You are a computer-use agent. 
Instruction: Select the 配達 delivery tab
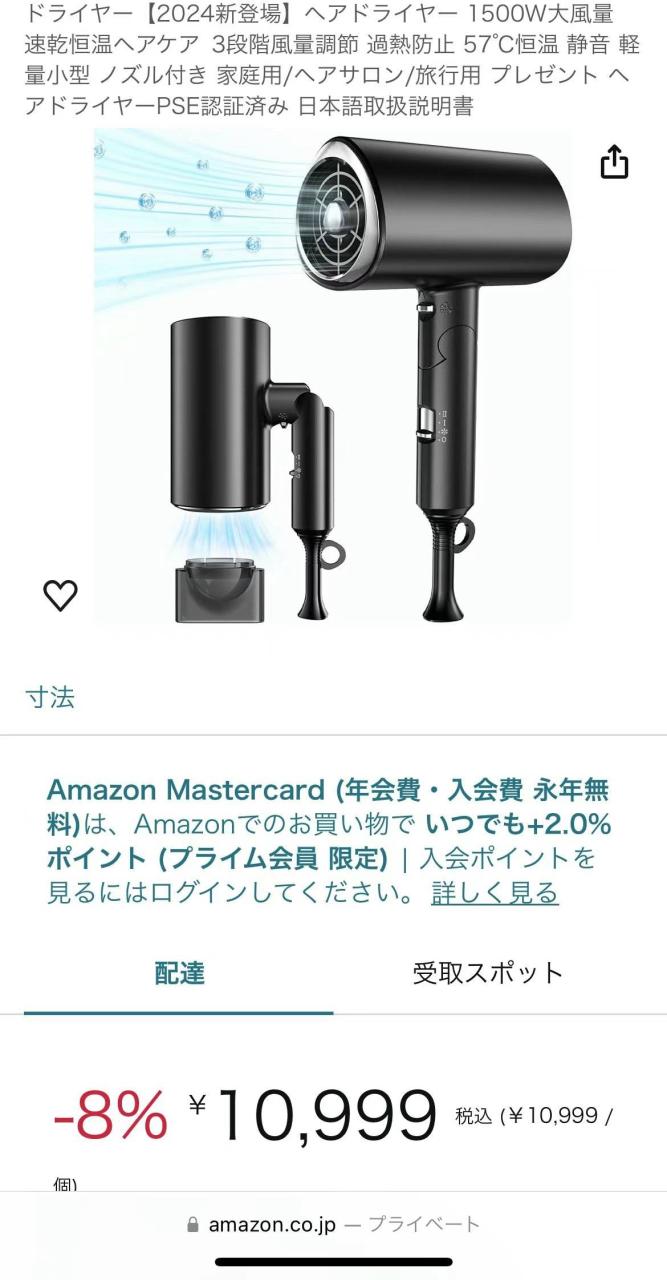coord(180,973)
